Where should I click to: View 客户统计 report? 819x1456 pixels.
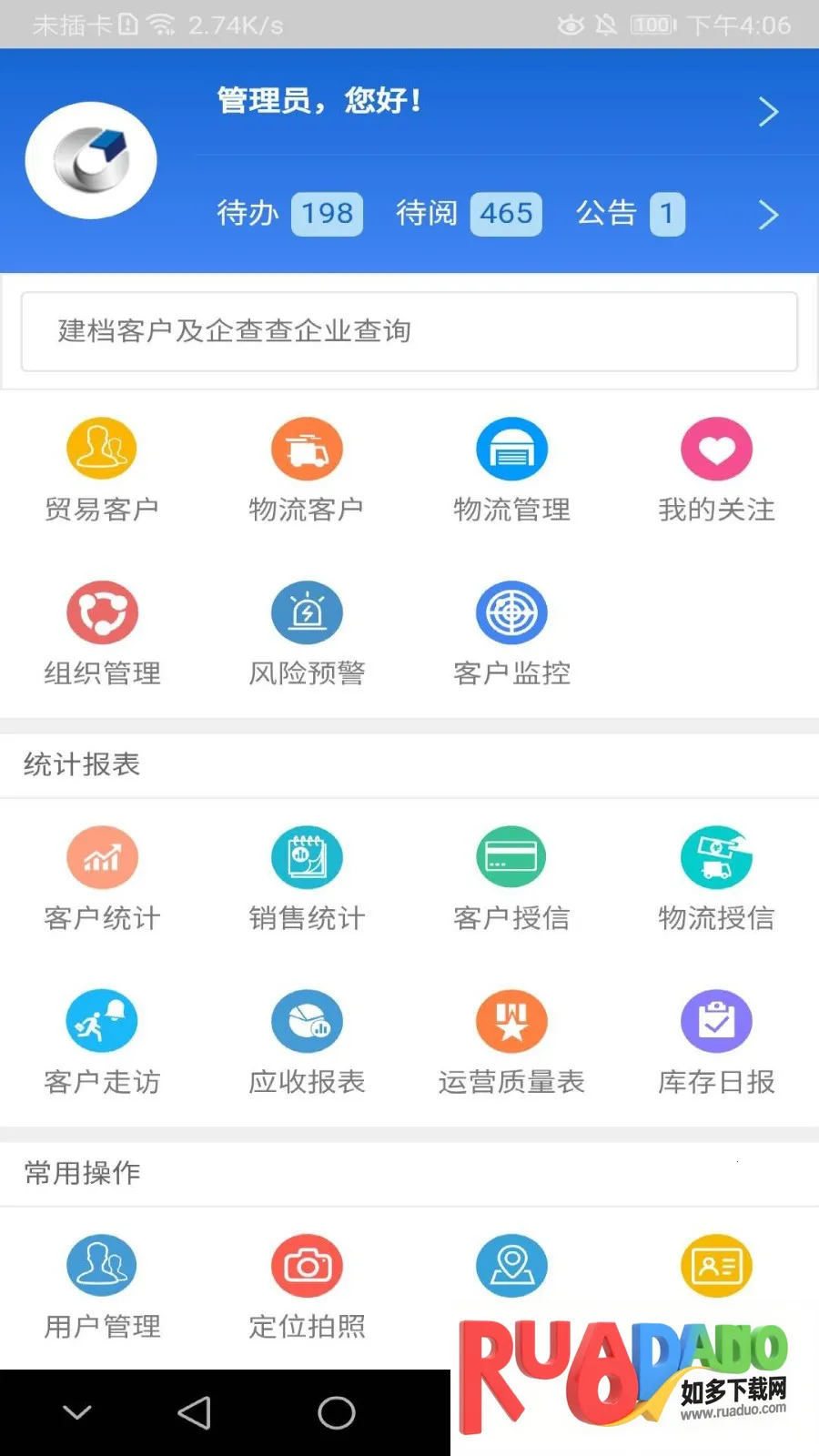(x=102, y=877)
